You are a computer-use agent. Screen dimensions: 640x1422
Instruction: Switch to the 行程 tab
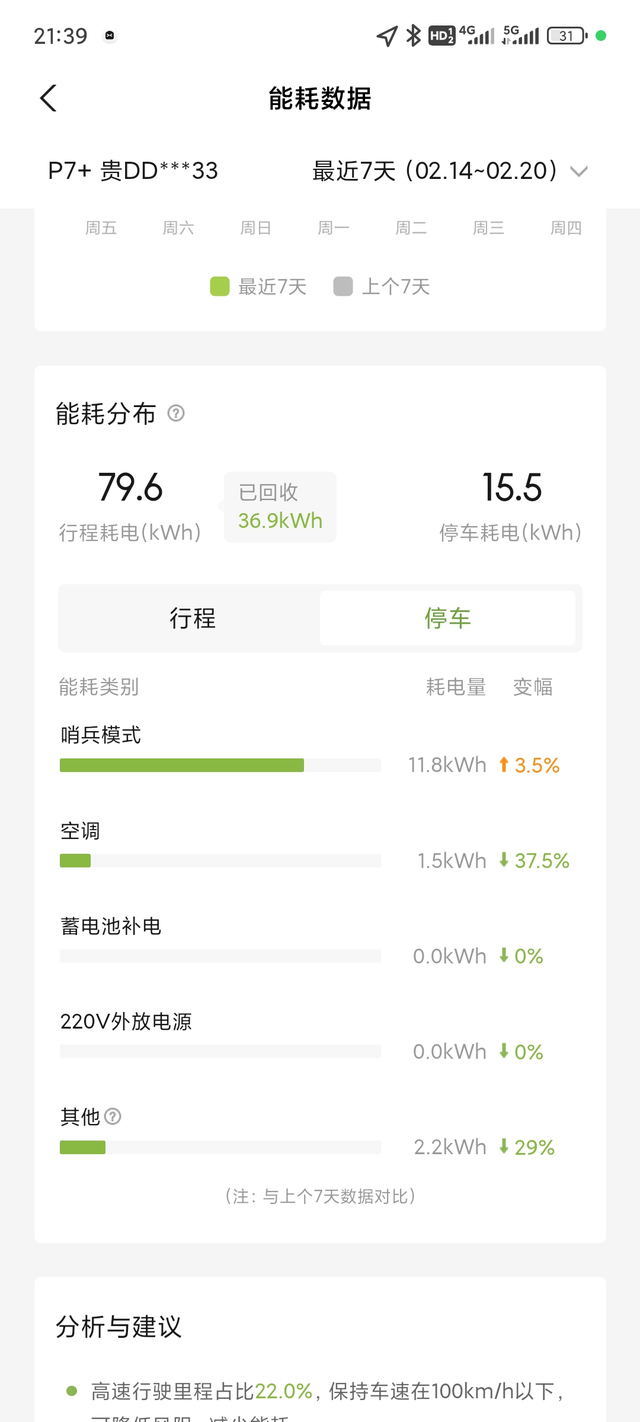tap(192, 618)
